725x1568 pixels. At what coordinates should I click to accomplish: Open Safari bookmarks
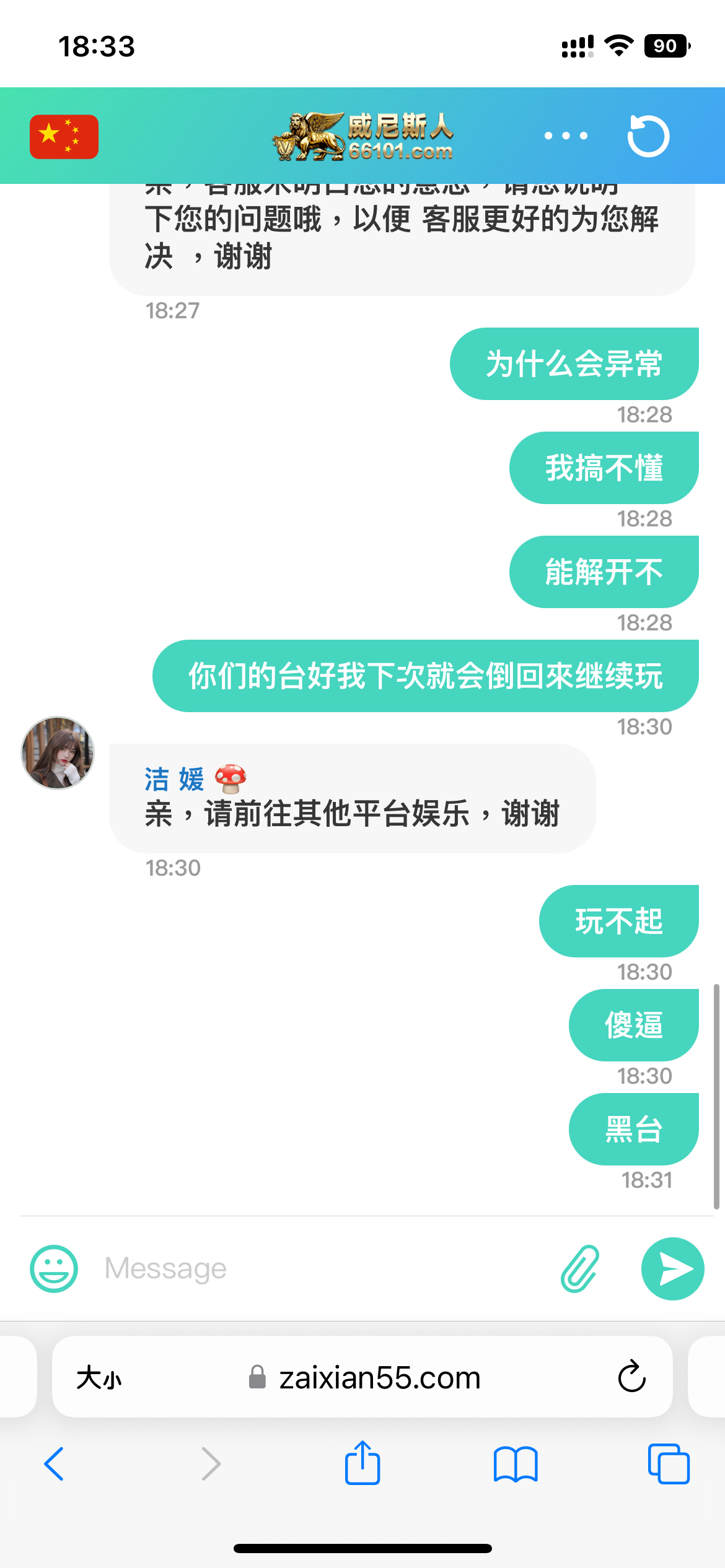point(516,1464)
